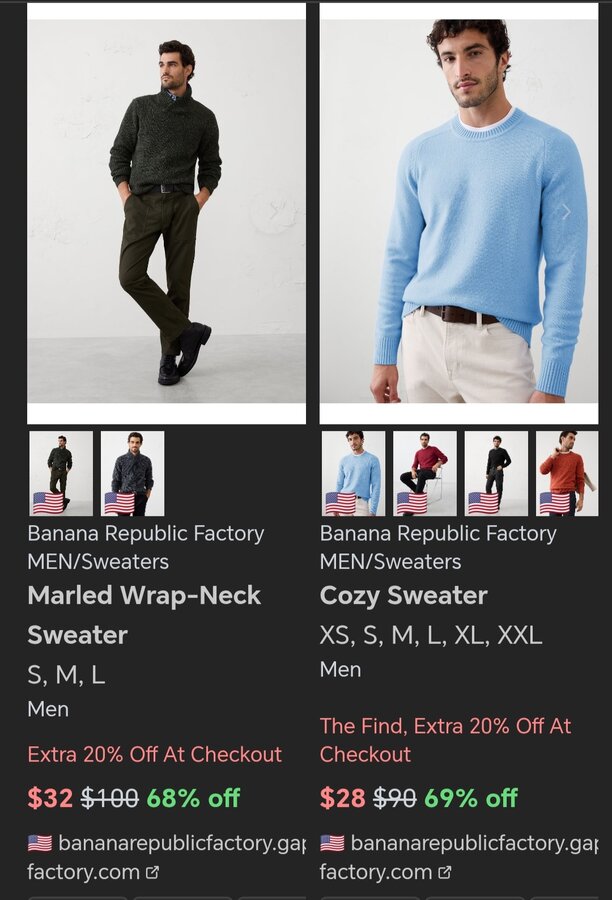Visit store link under Cozy Sweater
Image resolution: width=612 pixels, height=900 pixels.
click(x=457, y=857)
